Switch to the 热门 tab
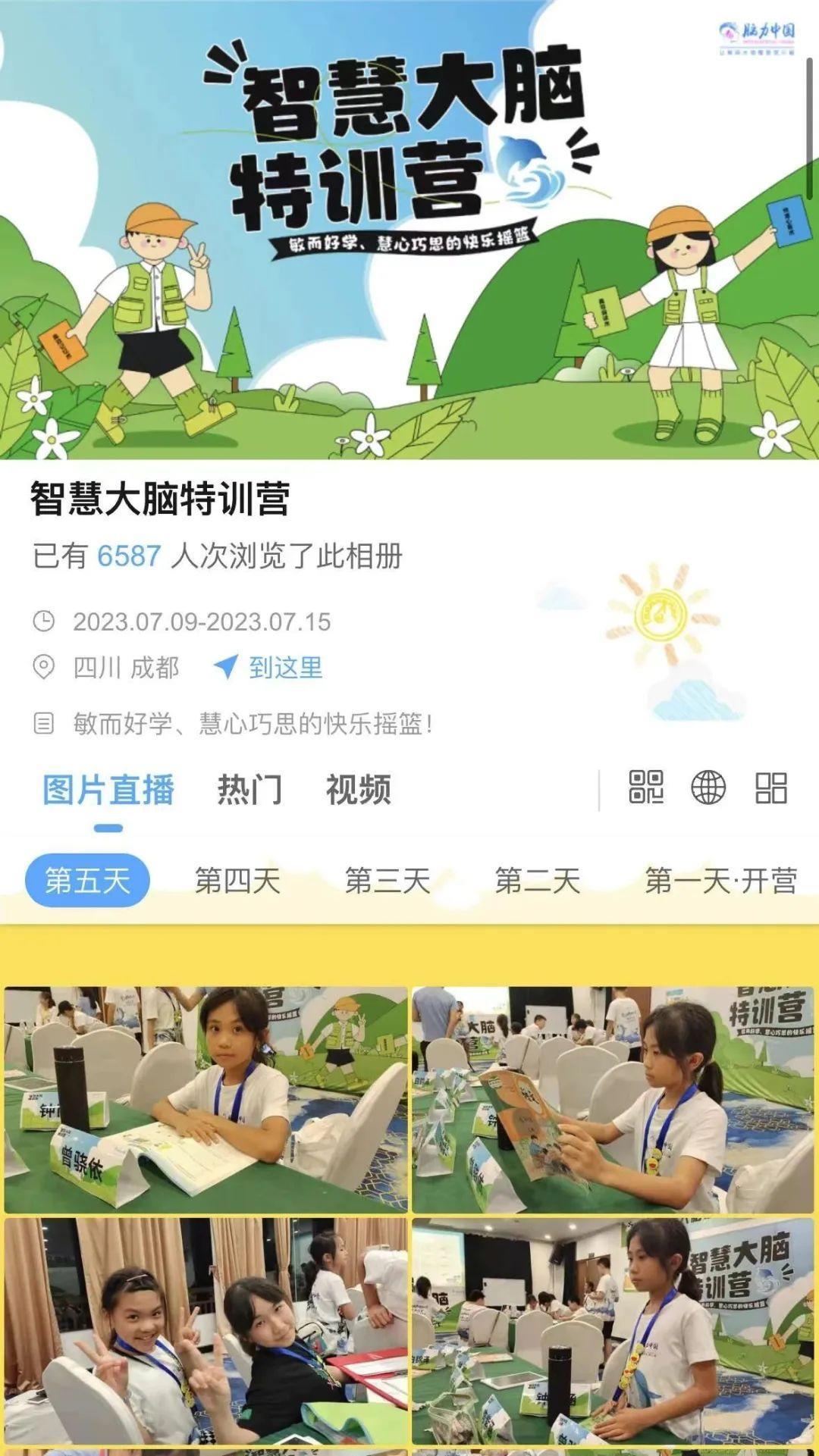 tap(249, 789)
